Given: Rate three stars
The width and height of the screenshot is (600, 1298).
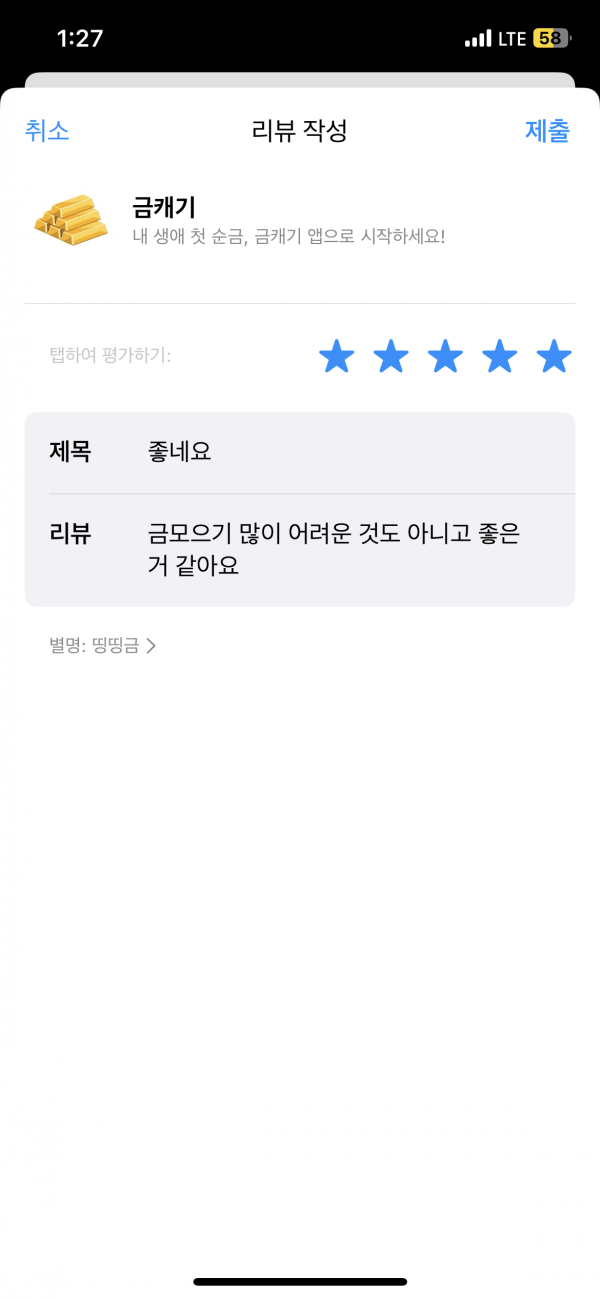Looking at the screenshot, I should 445,355.
